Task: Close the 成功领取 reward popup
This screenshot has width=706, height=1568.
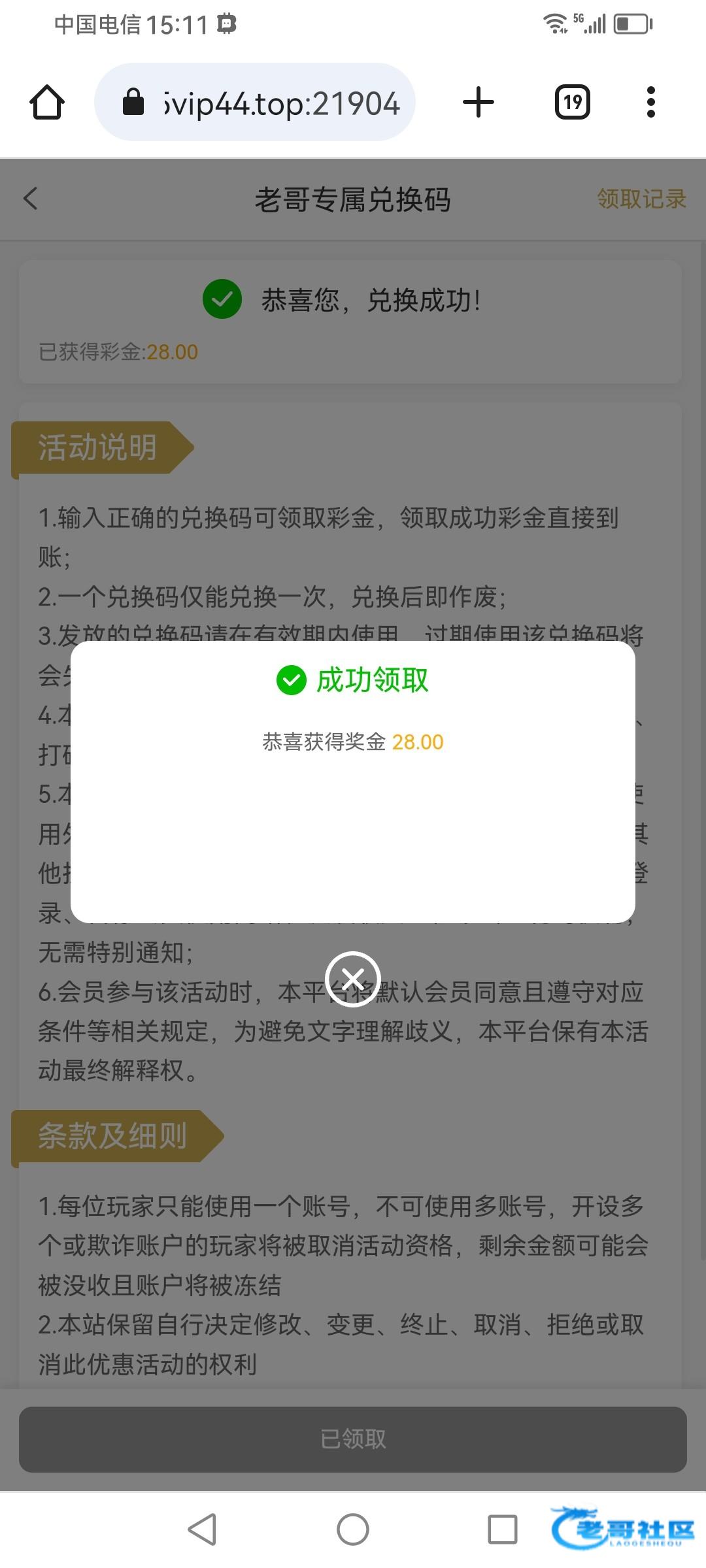Action: pyautogui.click(x=353, y=978)
